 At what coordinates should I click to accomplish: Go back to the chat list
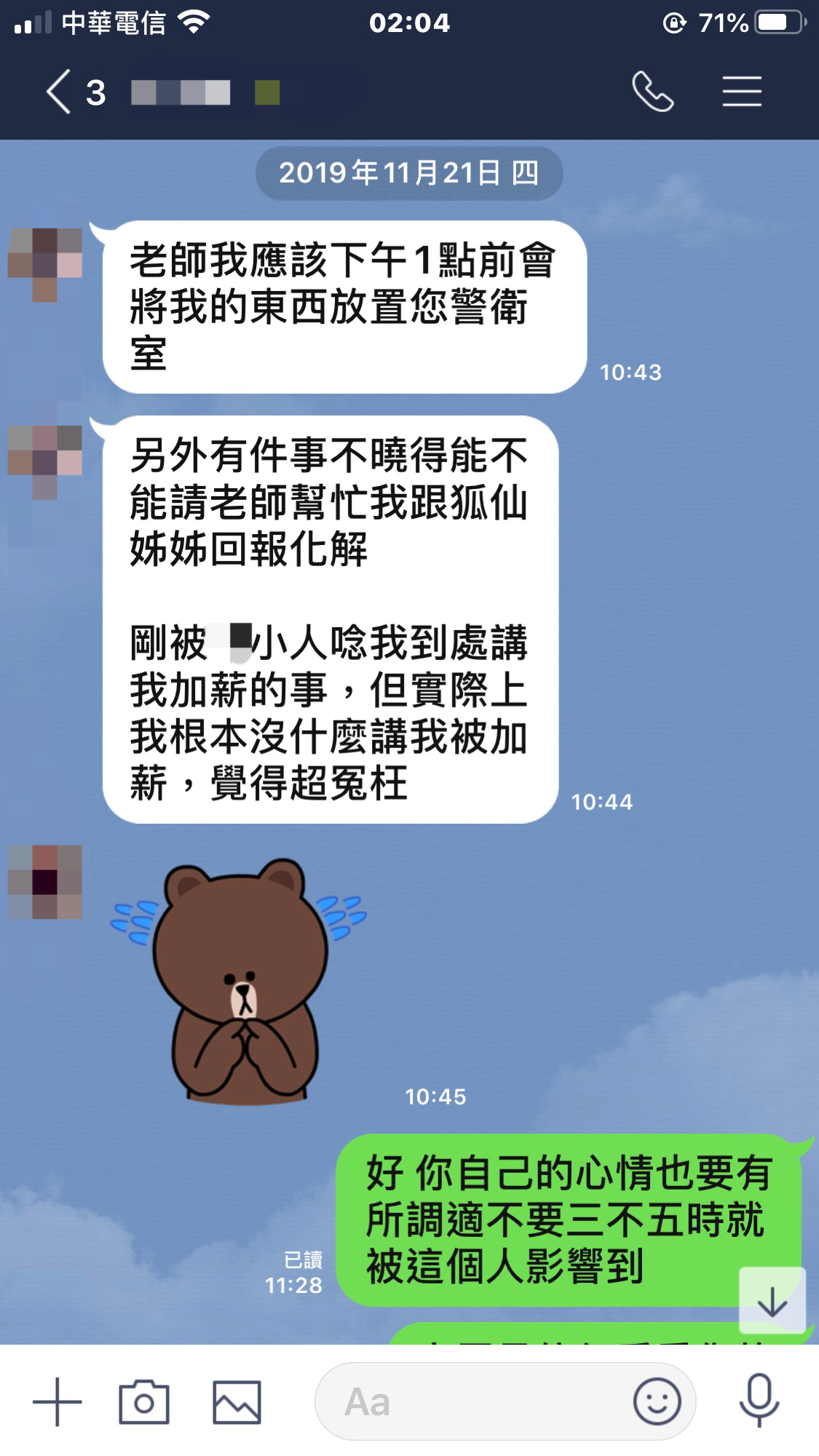[60, 92]
